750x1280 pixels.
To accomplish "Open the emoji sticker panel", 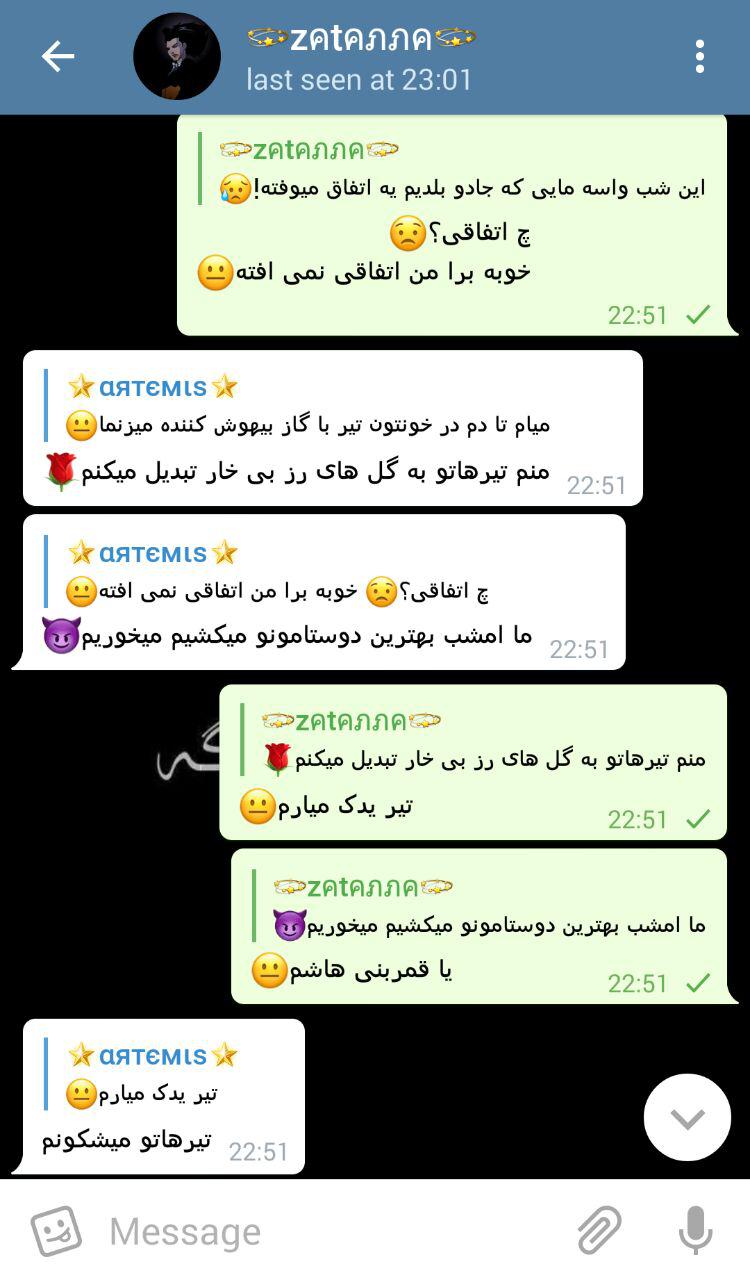I will pos(56,1231).
